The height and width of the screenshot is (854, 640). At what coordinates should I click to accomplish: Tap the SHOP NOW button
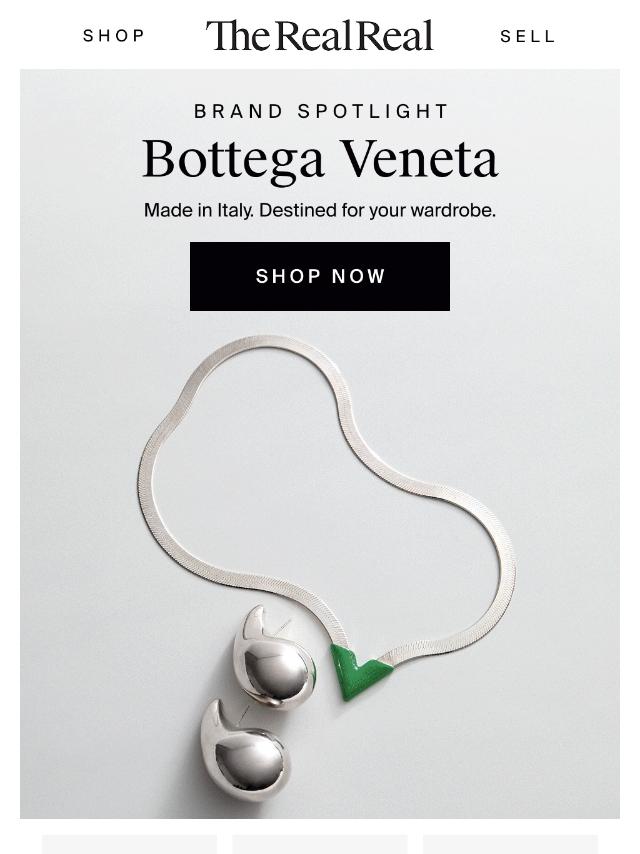(320, 276)
